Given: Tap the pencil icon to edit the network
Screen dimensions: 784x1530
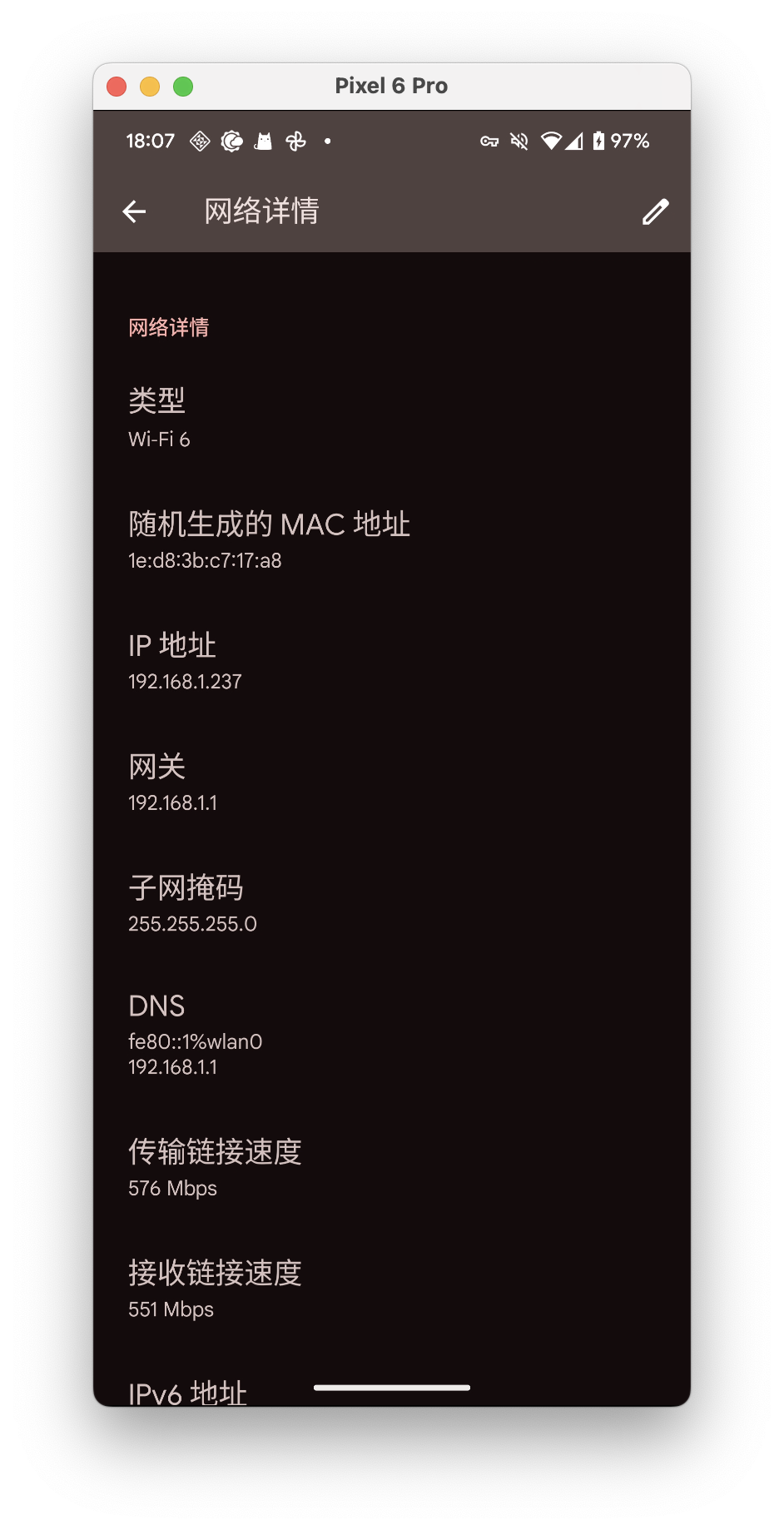Looking at the screenshot, I should 655,211.
